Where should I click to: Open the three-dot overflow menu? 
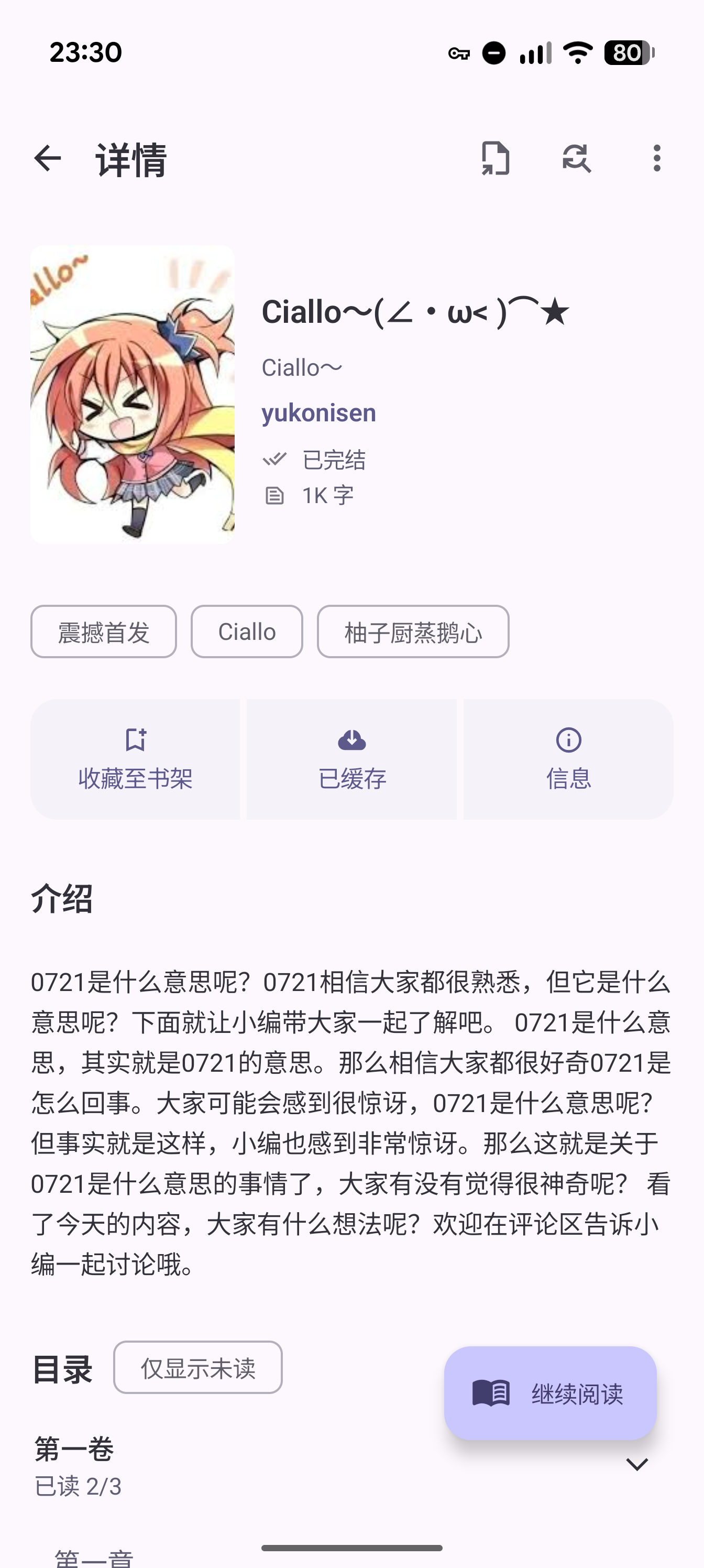coord(656,158)
